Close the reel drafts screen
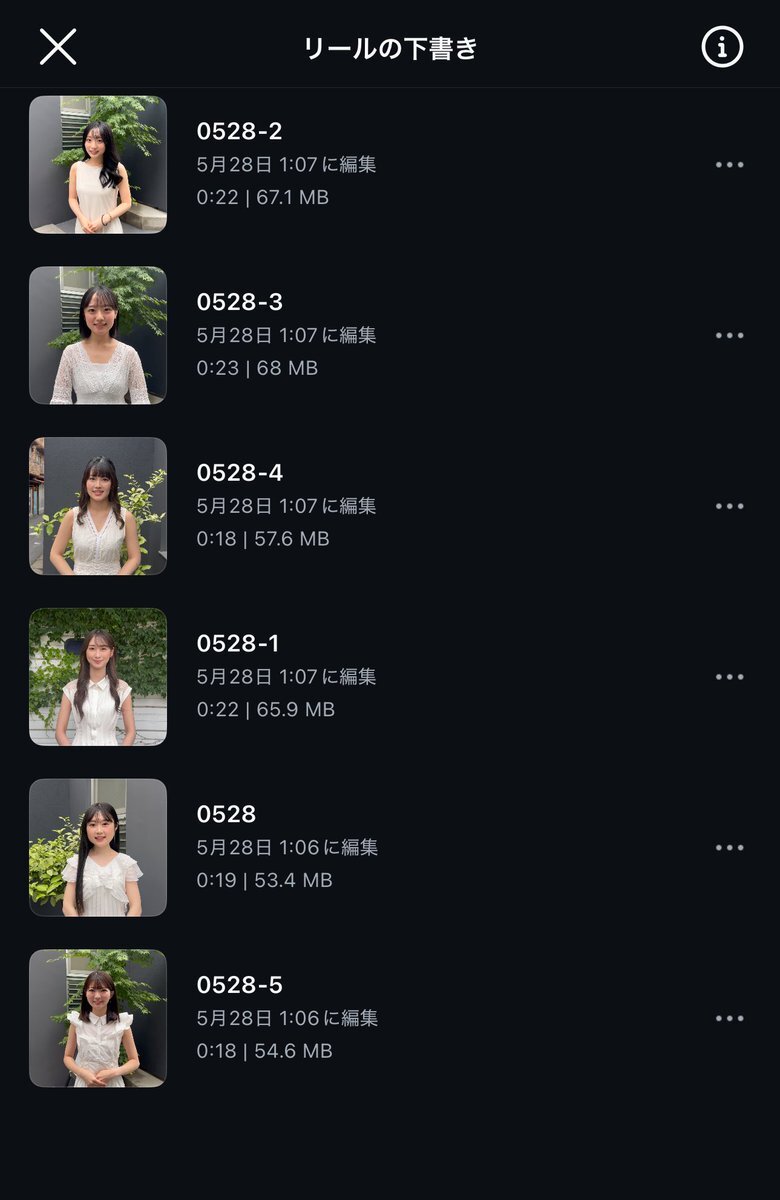This screenshot has height=1200, width=780. 58,47
